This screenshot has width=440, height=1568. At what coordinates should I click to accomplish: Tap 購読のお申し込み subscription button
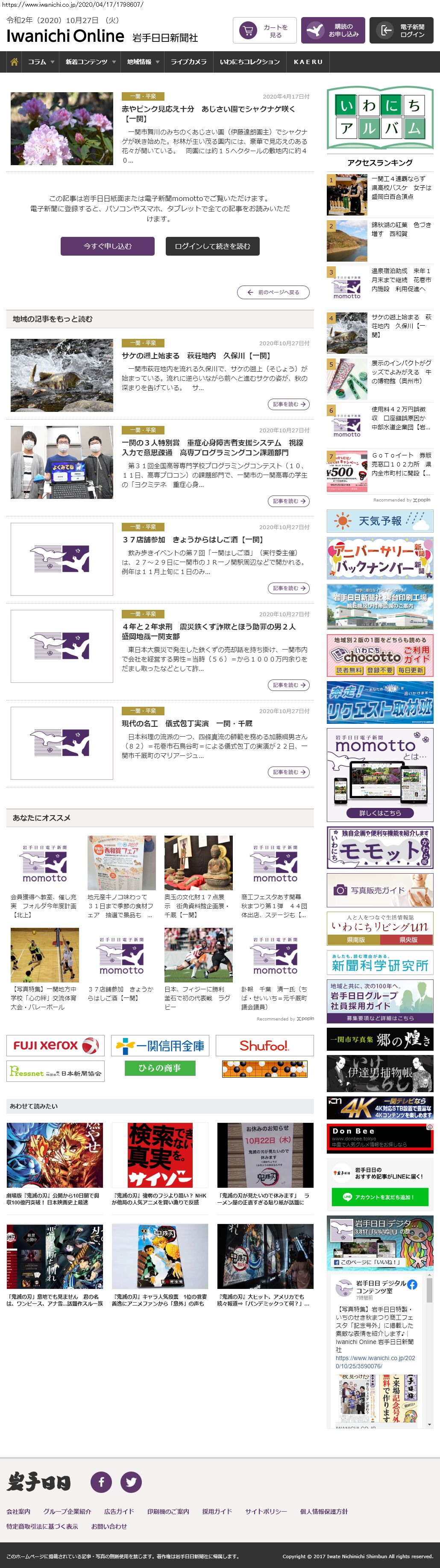coord(333,31)
